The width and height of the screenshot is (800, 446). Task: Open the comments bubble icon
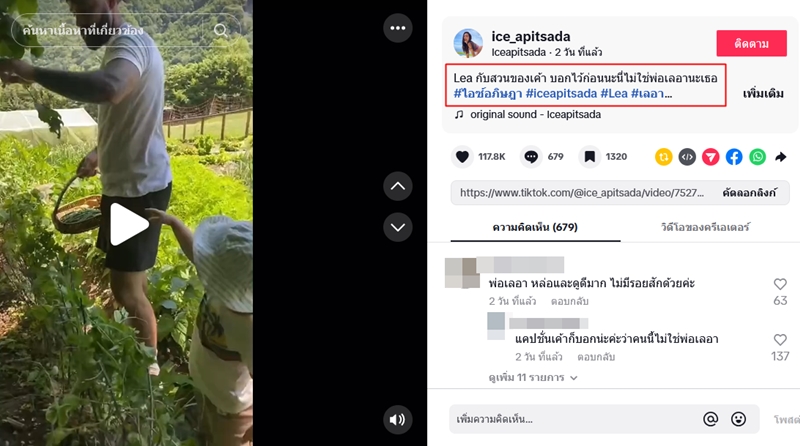[x=531, y=157]
